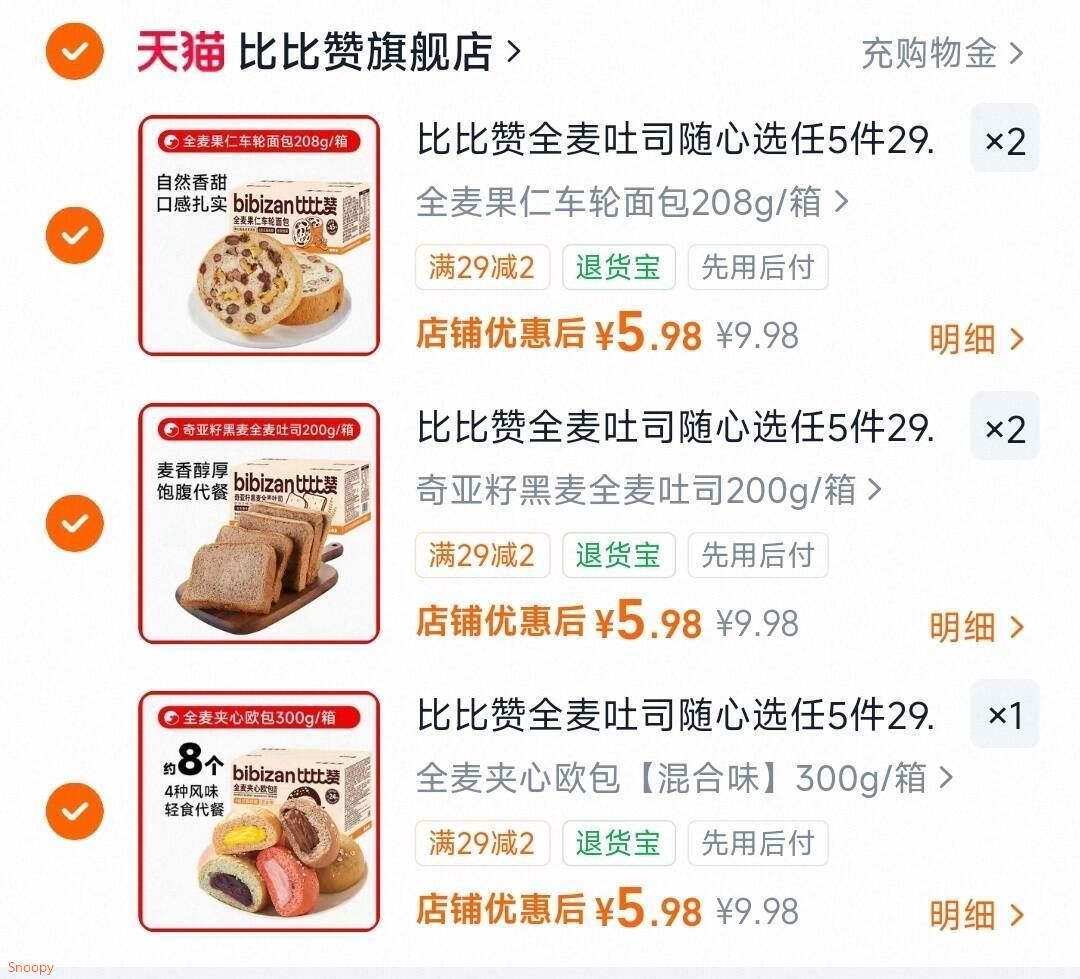View 明细 price details for 全麦夹心欧包
Viewport: 1080px width, 979px height.
pos(977,914)
